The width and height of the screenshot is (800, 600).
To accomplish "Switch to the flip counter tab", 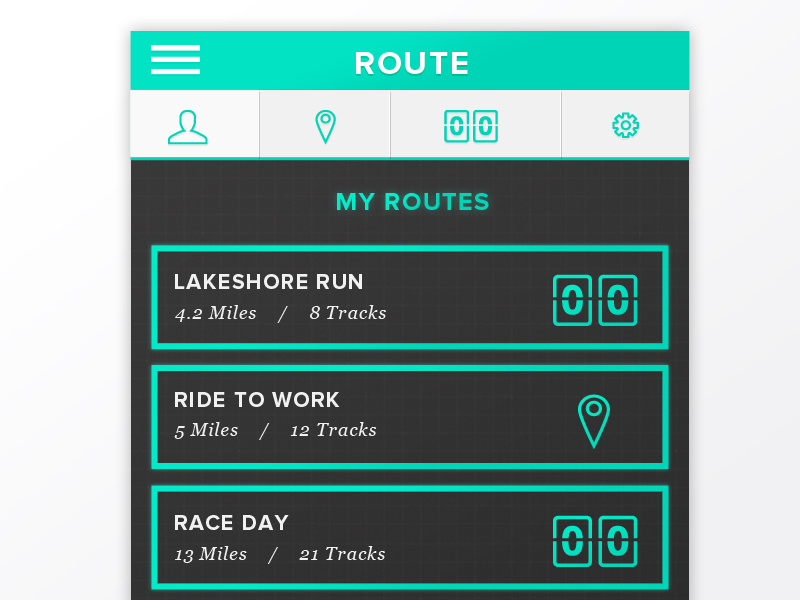I will [471, 126].
